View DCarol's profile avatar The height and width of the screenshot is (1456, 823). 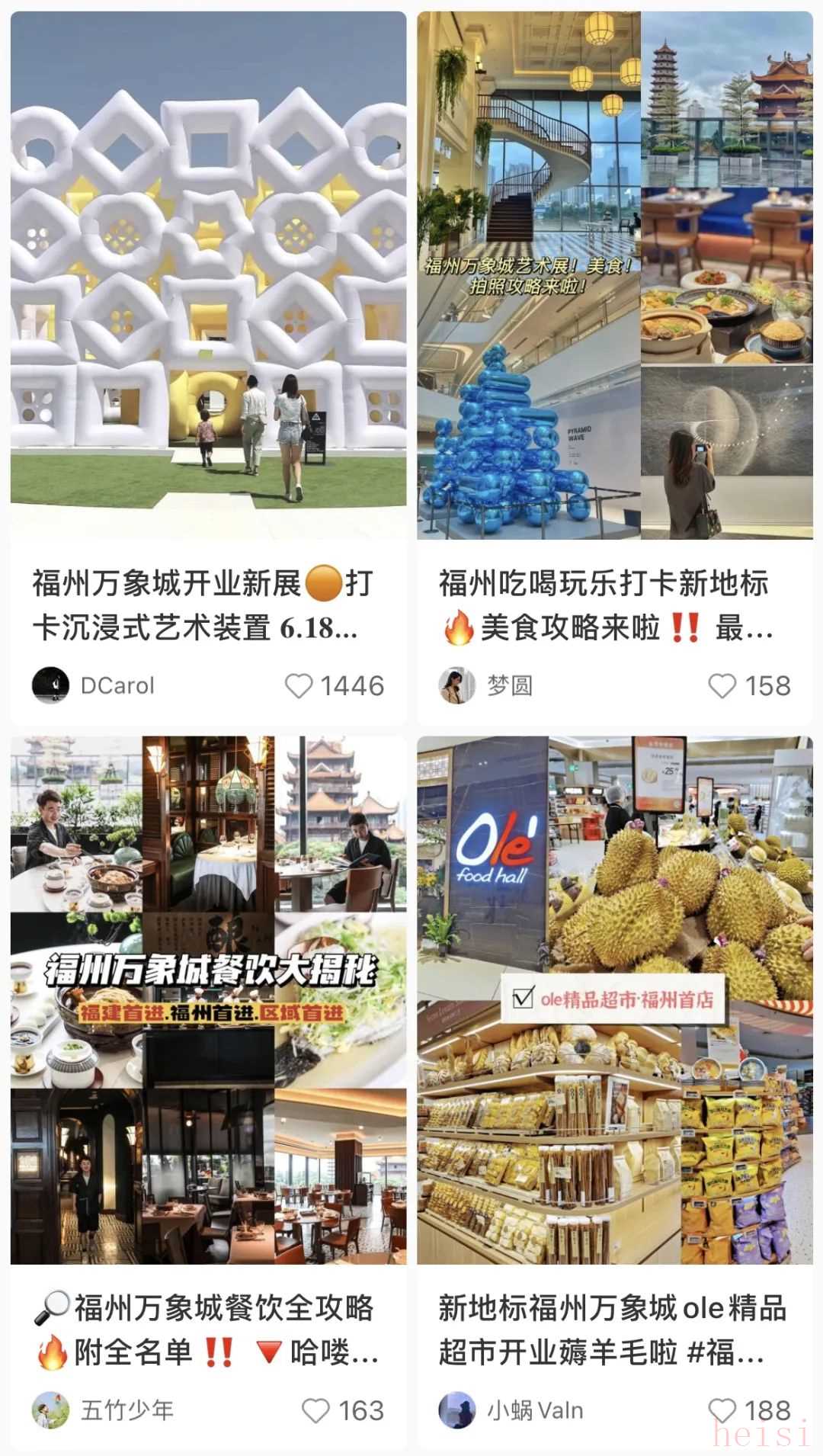coord(50,685)
